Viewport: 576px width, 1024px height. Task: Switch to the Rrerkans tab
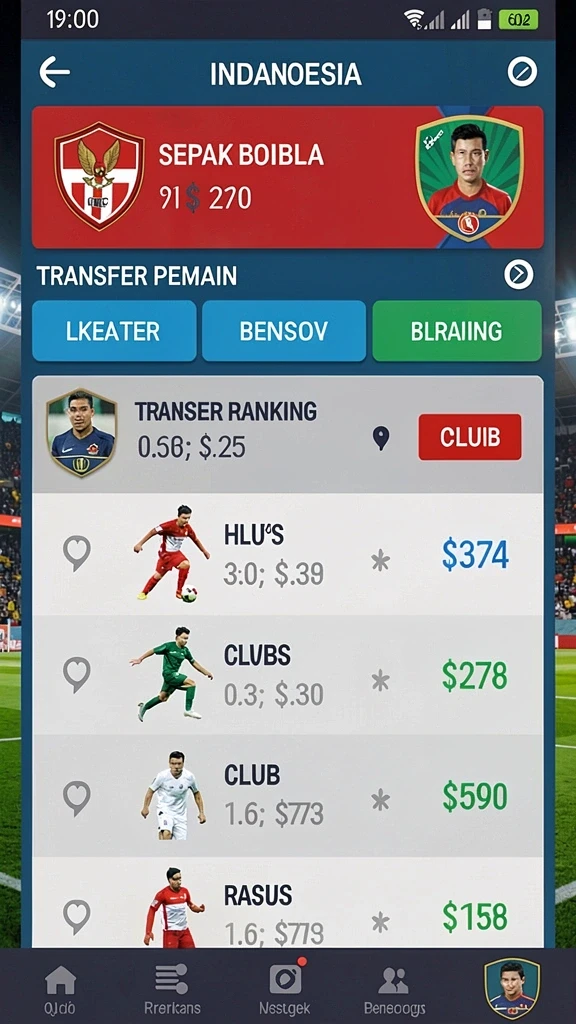[172, 987]
